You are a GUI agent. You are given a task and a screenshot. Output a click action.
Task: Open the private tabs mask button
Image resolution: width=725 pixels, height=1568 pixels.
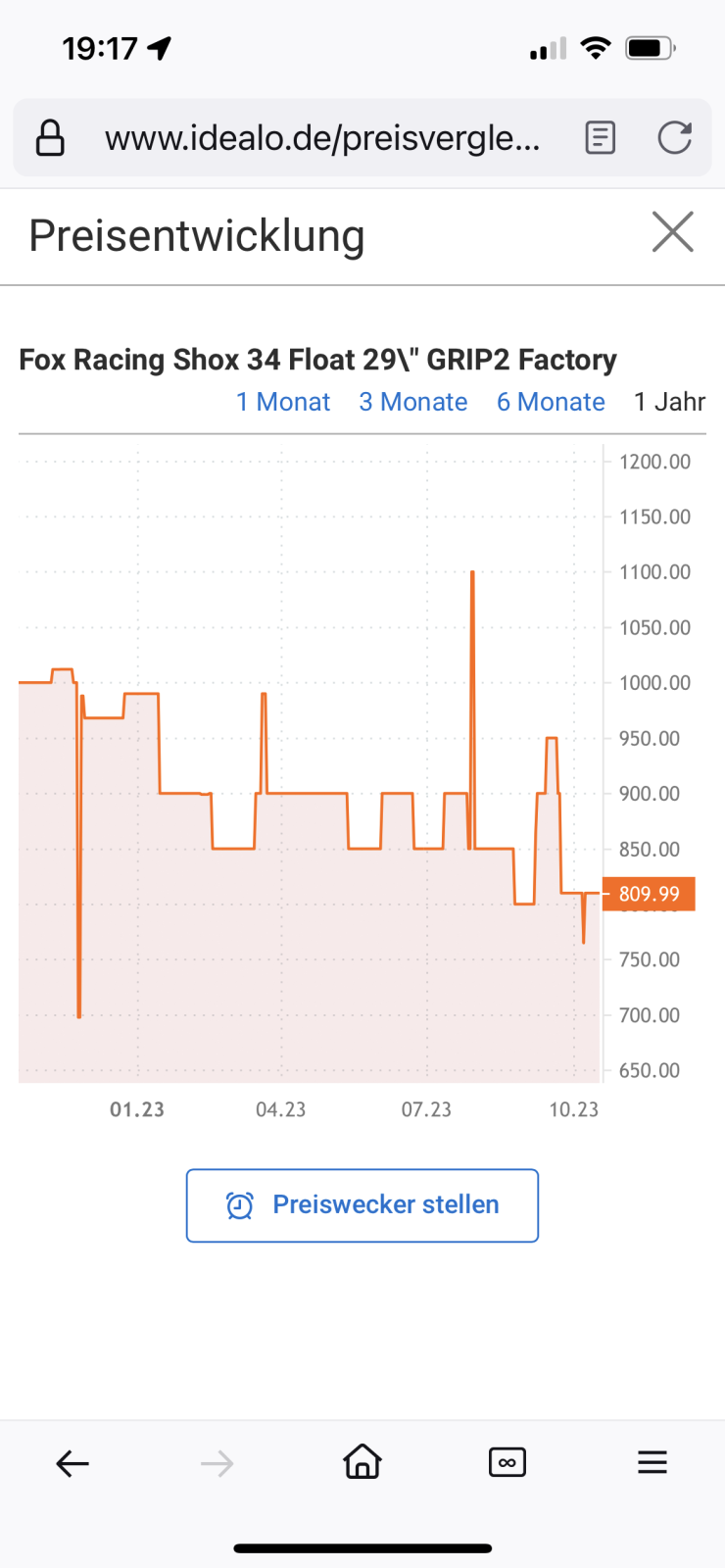[507, 1463]
